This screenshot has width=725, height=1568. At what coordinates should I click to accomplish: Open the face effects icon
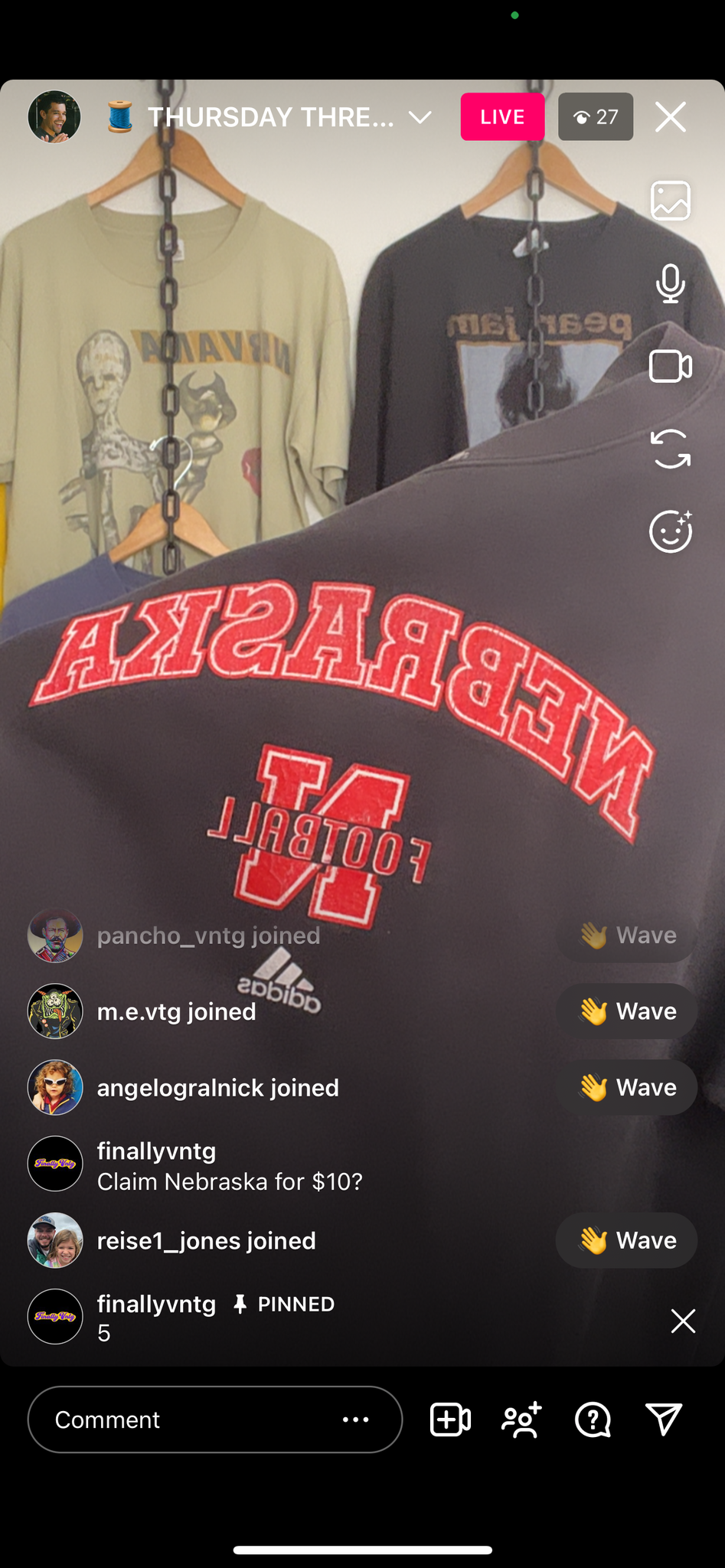(671, 531)
